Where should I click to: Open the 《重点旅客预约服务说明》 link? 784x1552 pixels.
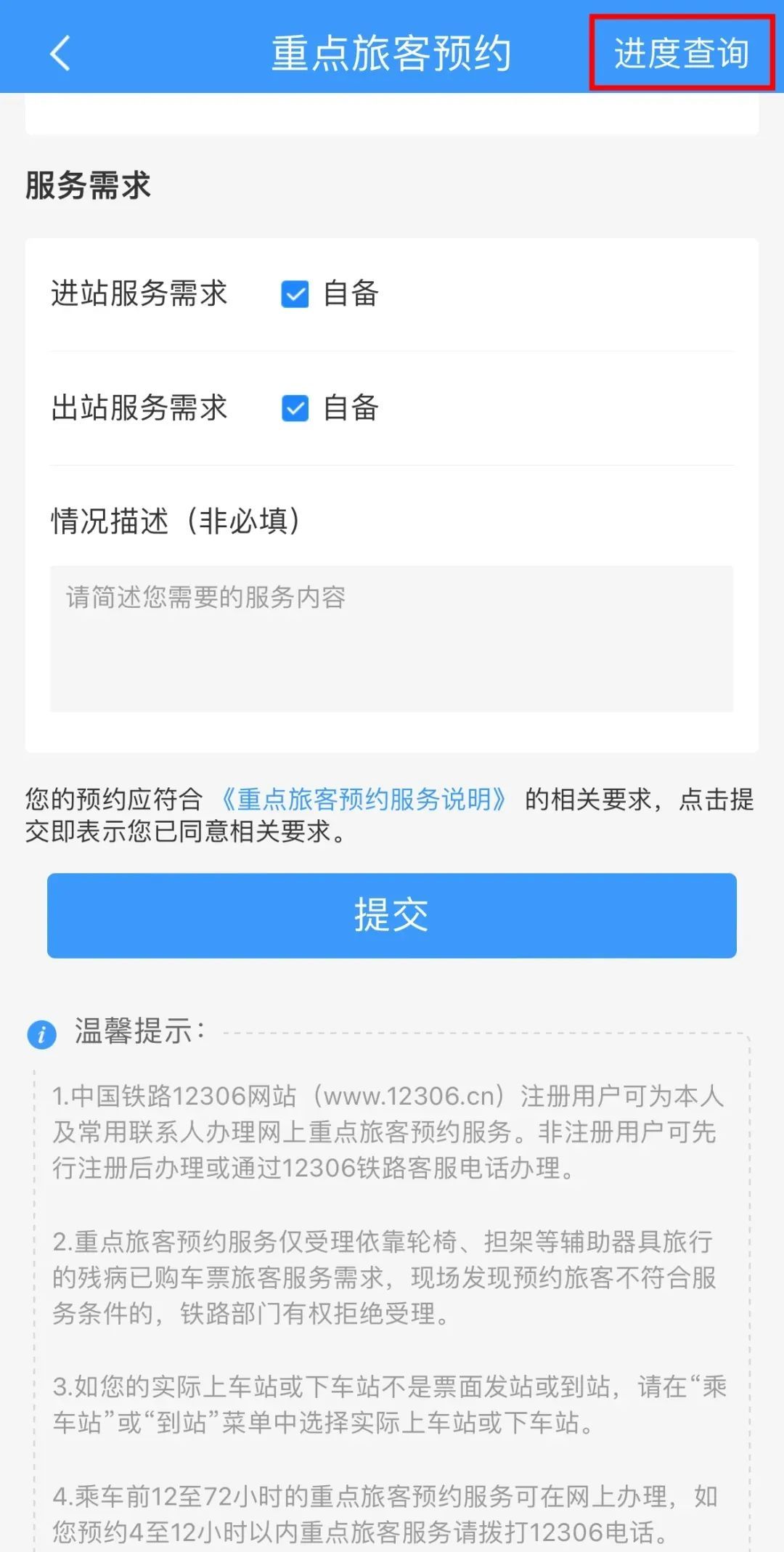point(364,800)
